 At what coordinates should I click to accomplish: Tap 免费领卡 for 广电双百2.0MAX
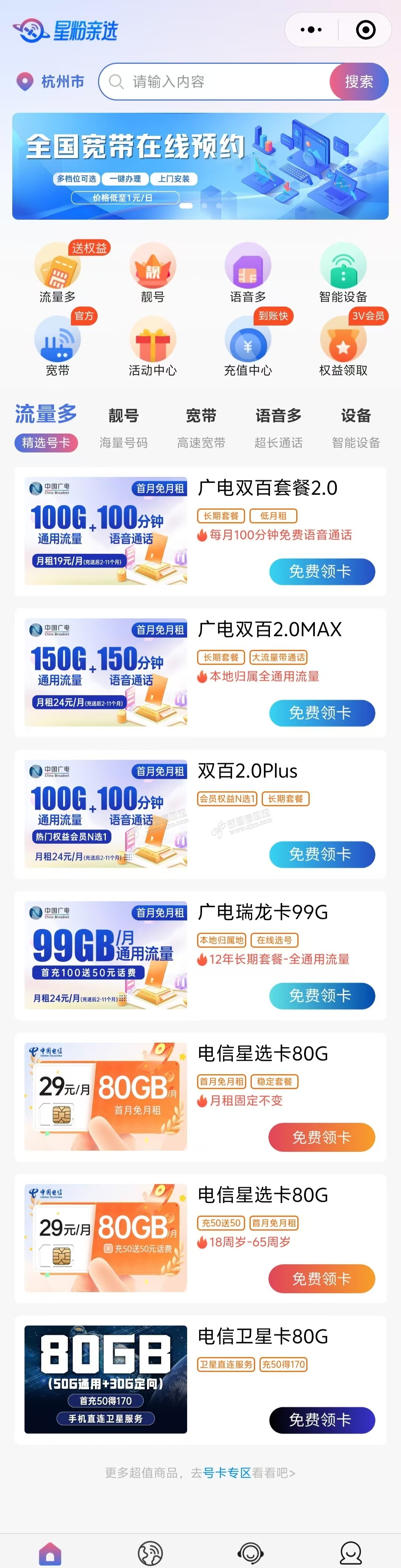coord(322,713)
